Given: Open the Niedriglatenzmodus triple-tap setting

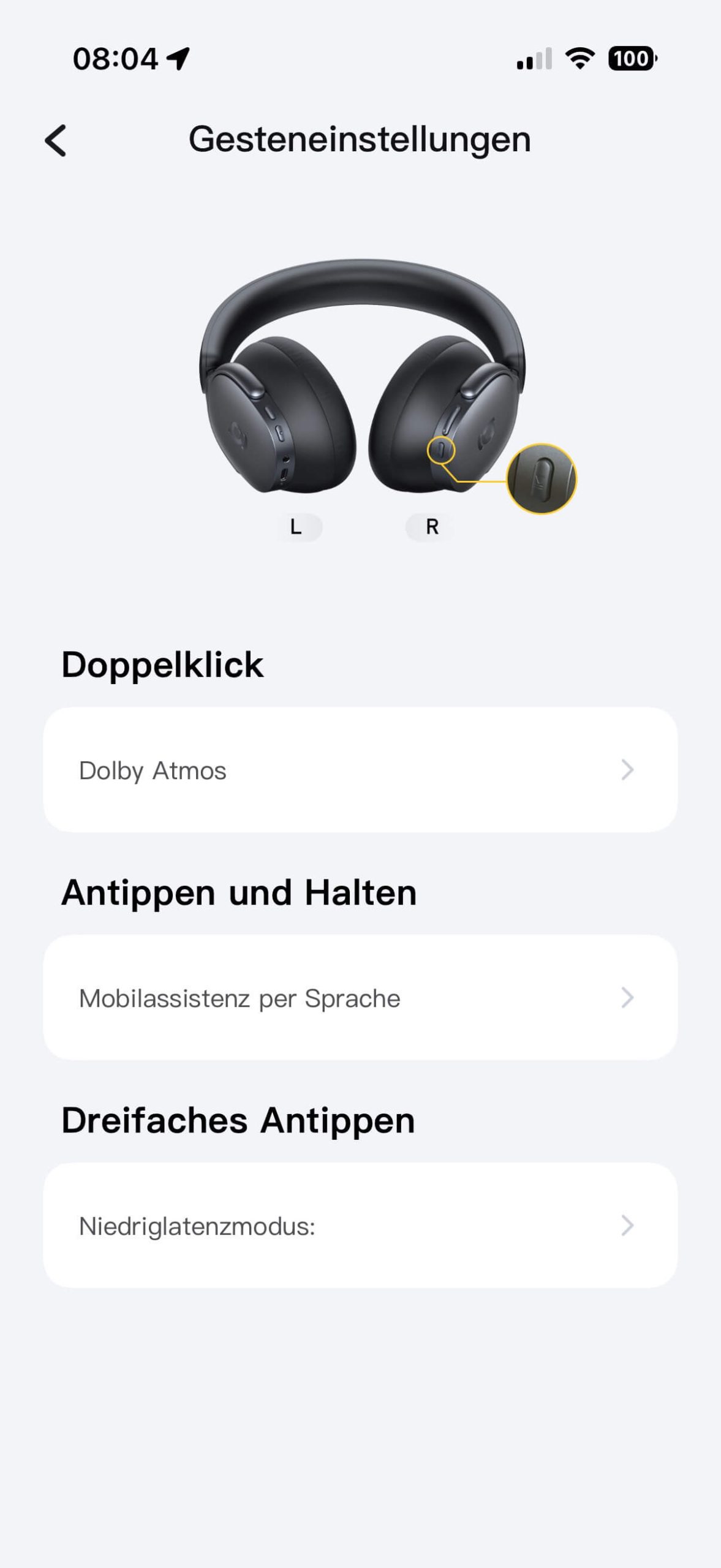Looking at the screenshot, I should [360, 1226].
